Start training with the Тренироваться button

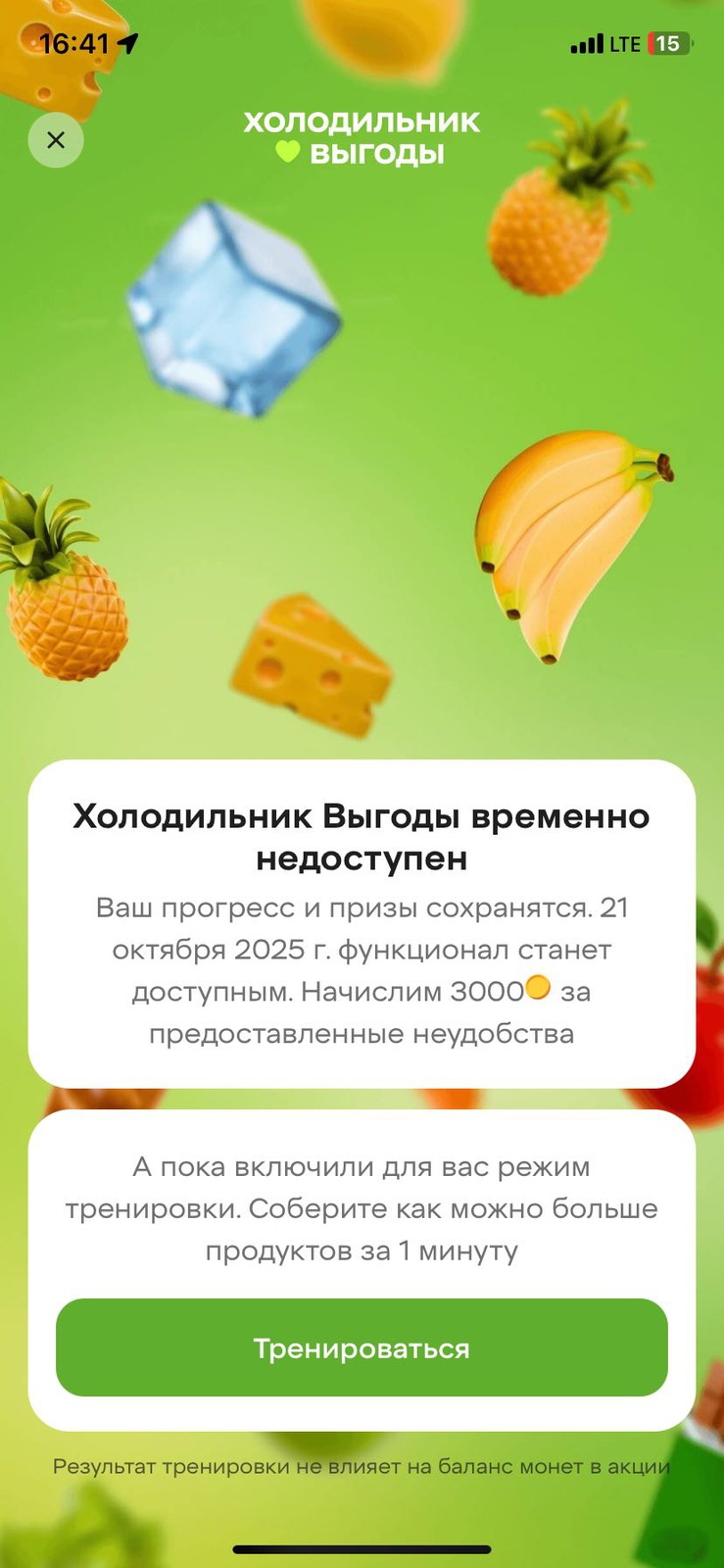click(362, 1347)
